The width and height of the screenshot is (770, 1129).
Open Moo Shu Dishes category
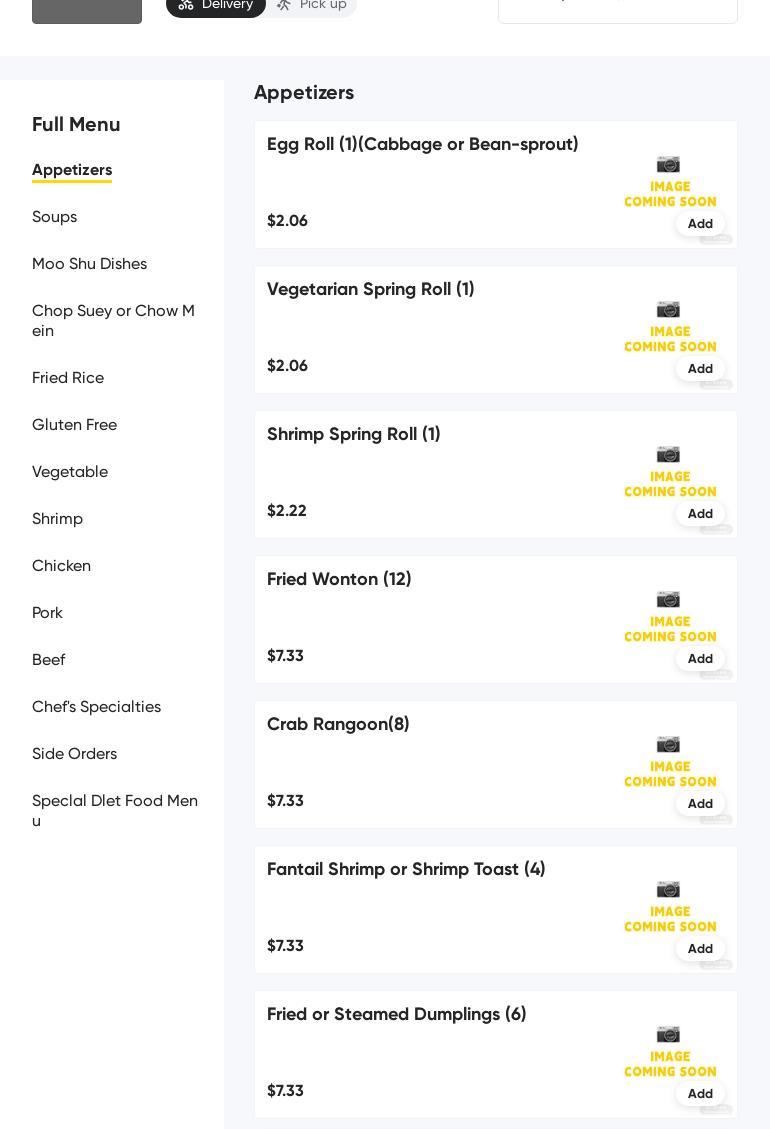pyautogui.click(x=89, y=264)
